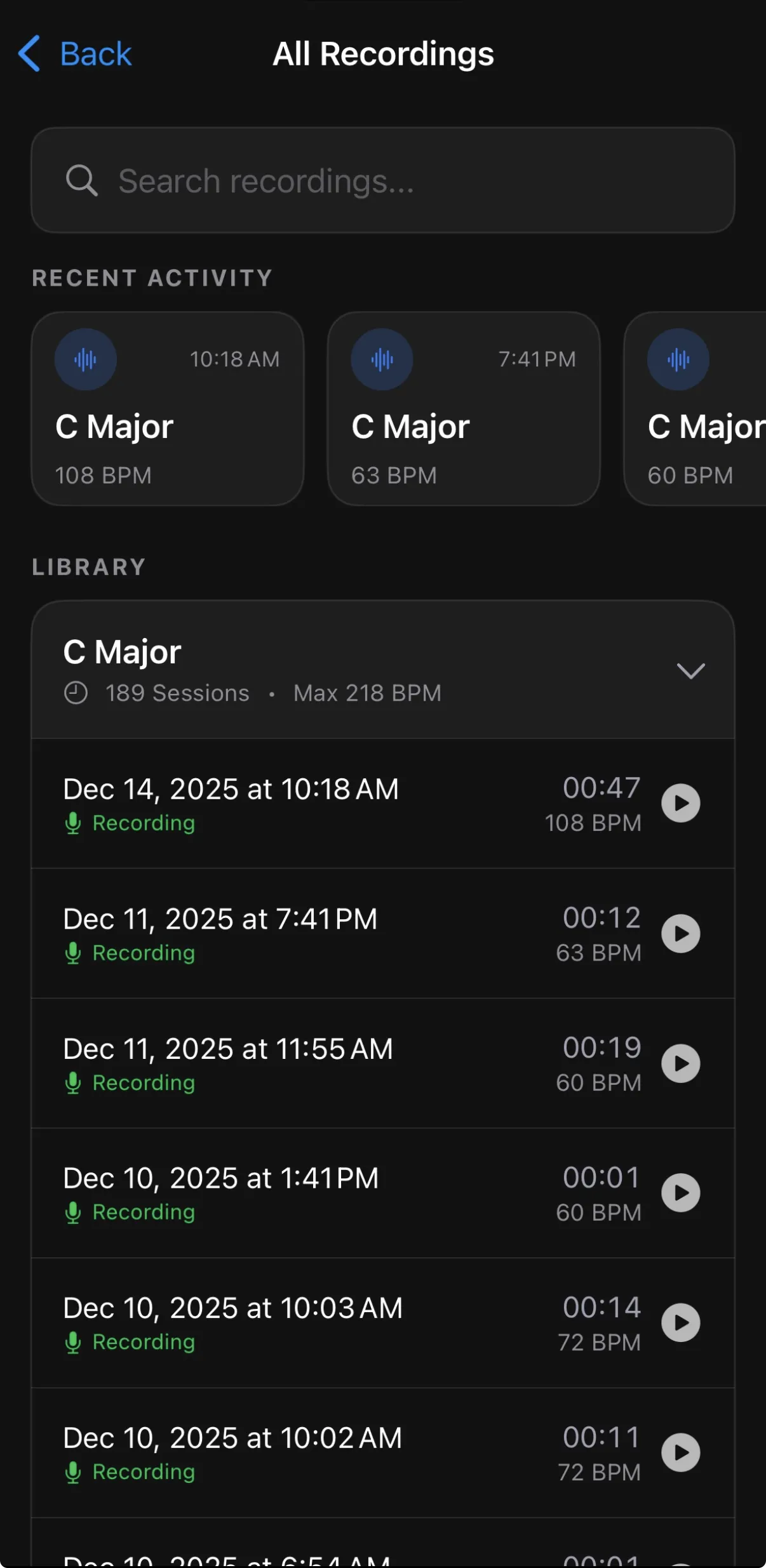The width and height of the screenshot is (766, 1568).
Task: Click the Search recordings input field
Action: point(383,180)
